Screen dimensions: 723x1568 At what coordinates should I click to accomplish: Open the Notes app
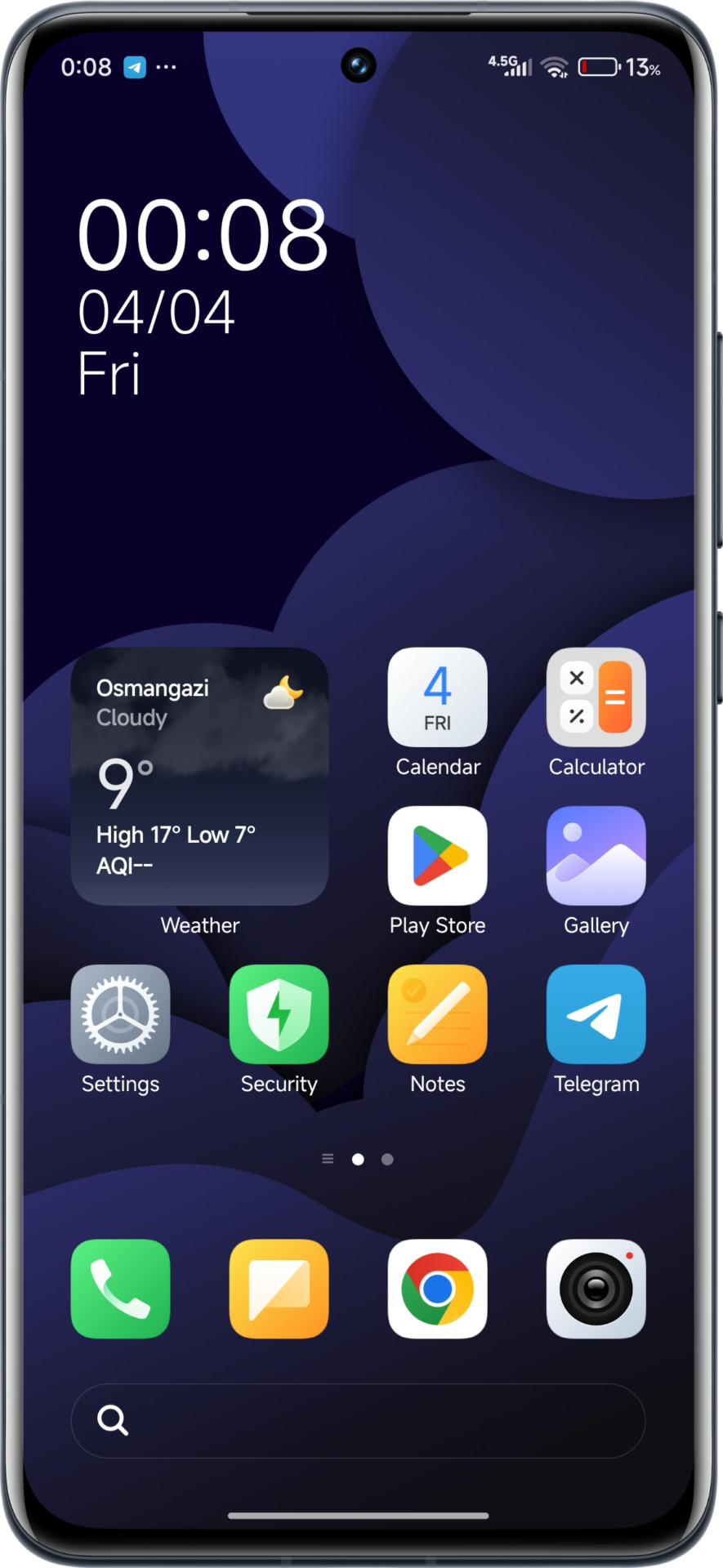pyautogui.click(x=437, y=1013)
